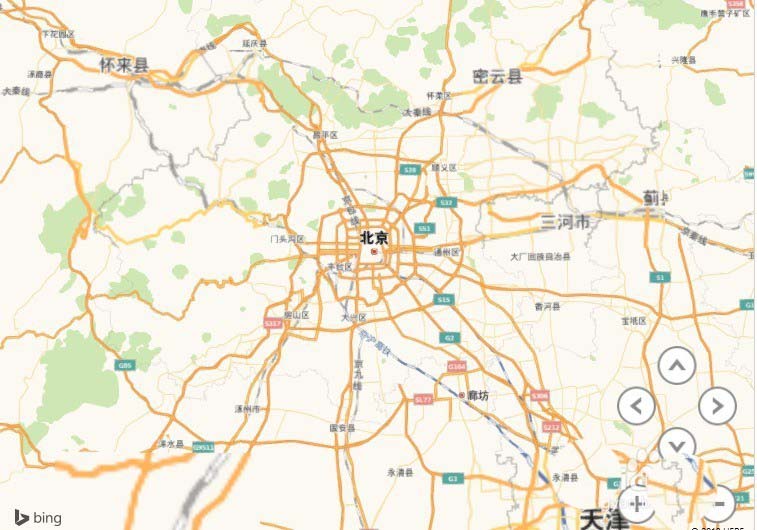Screen dimensions: 757x530
Task: Pan the map up
Action: click(677, 366)
